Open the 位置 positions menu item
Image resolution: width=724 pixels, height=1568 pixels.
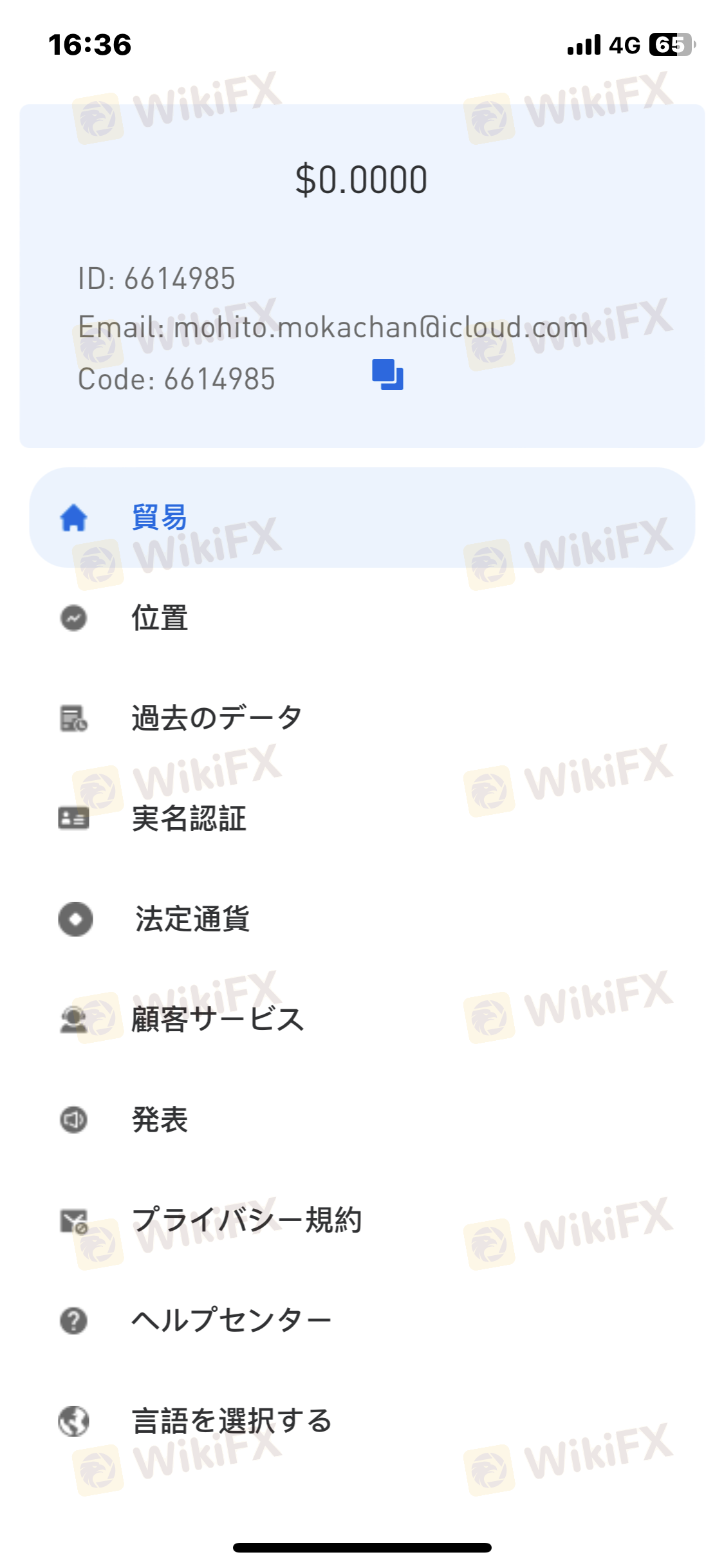click(160, 618)
